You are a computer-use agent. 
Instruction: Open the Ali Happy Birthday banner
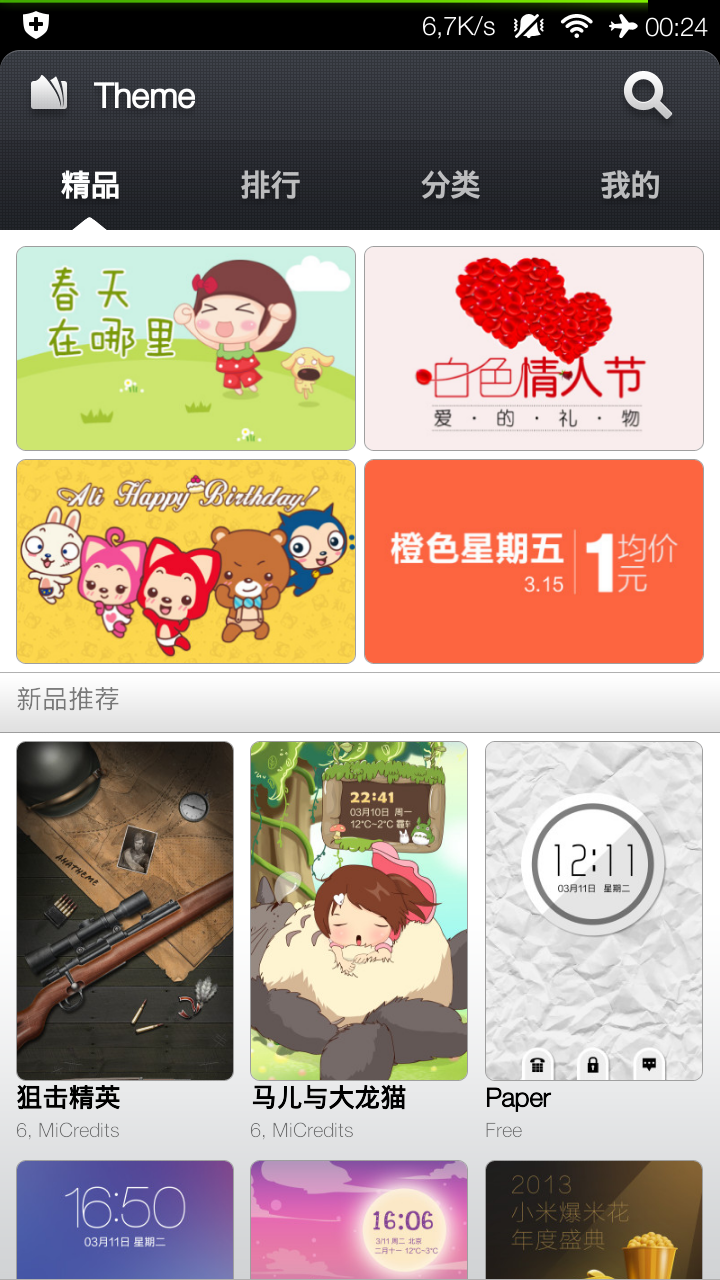coord(186,561)
